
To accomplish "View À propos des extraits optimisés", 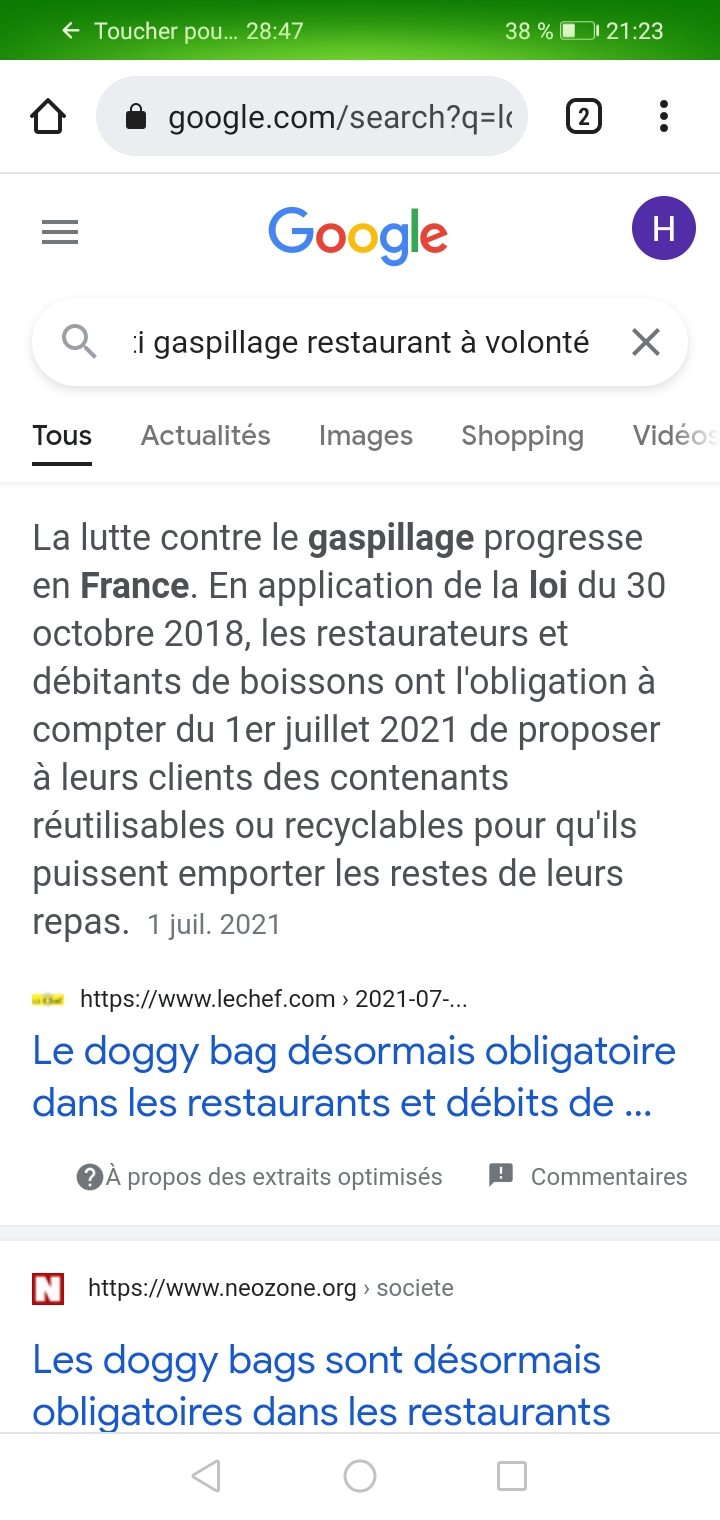I will point(260,1177).
